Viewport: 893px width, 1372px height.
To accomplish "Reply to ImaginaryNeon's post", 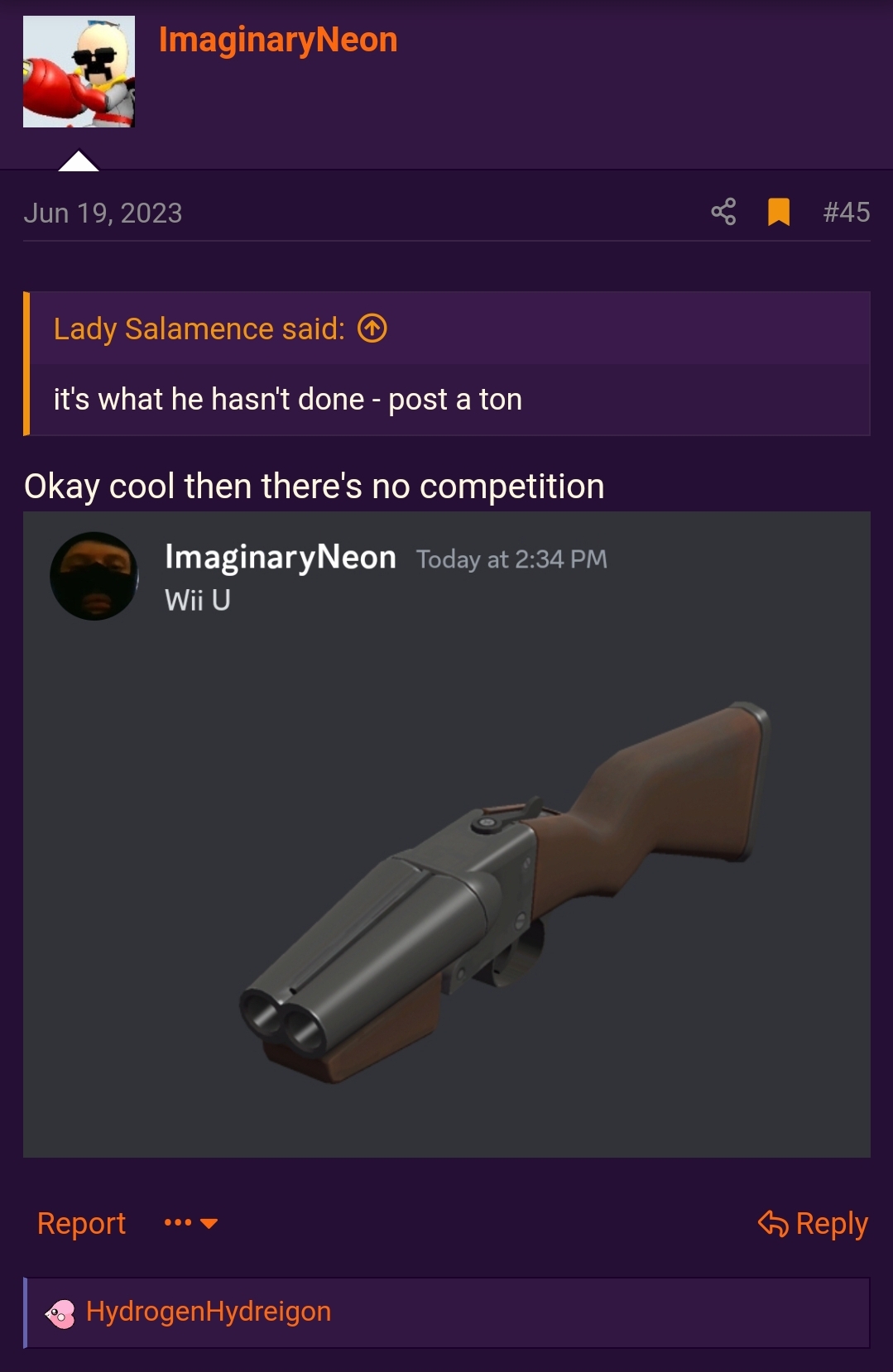I will pos(813,1223).
